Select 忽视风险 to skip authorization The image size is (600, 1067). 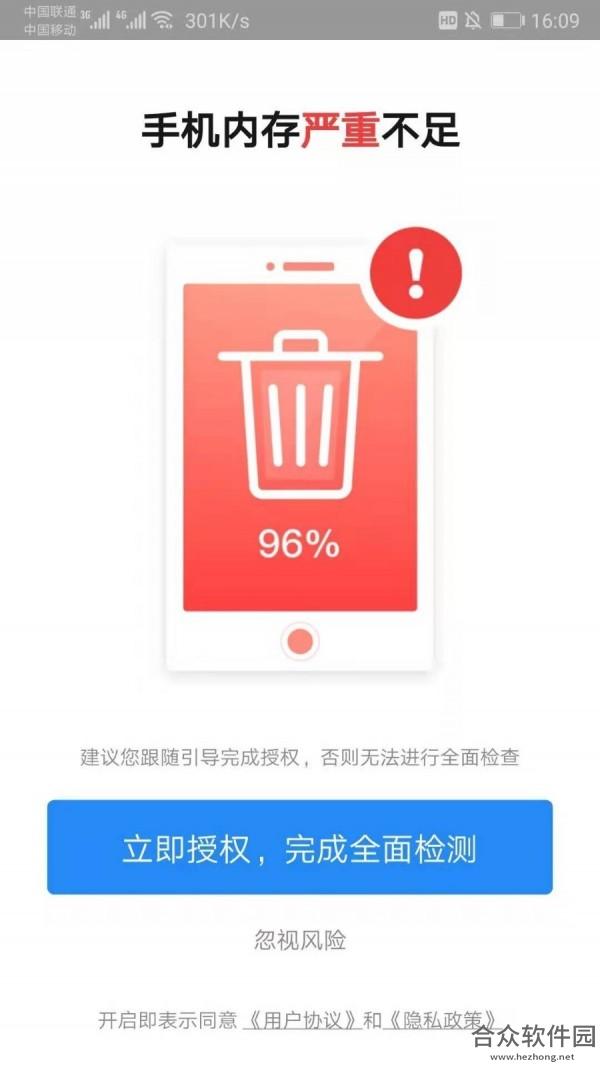pos(300,940)
